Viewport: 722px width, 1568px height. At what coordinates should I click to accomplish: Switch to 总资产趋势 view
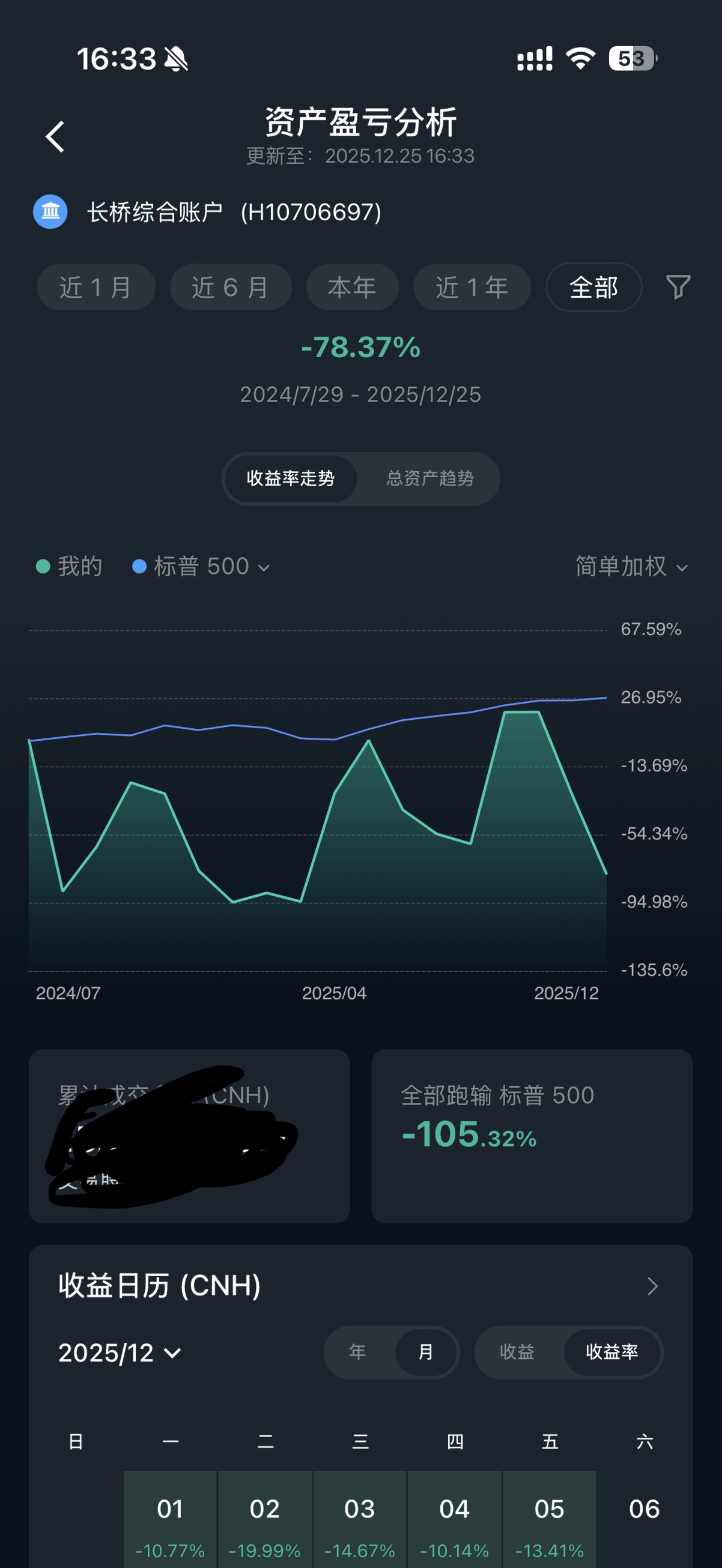[x=429, y=478]
